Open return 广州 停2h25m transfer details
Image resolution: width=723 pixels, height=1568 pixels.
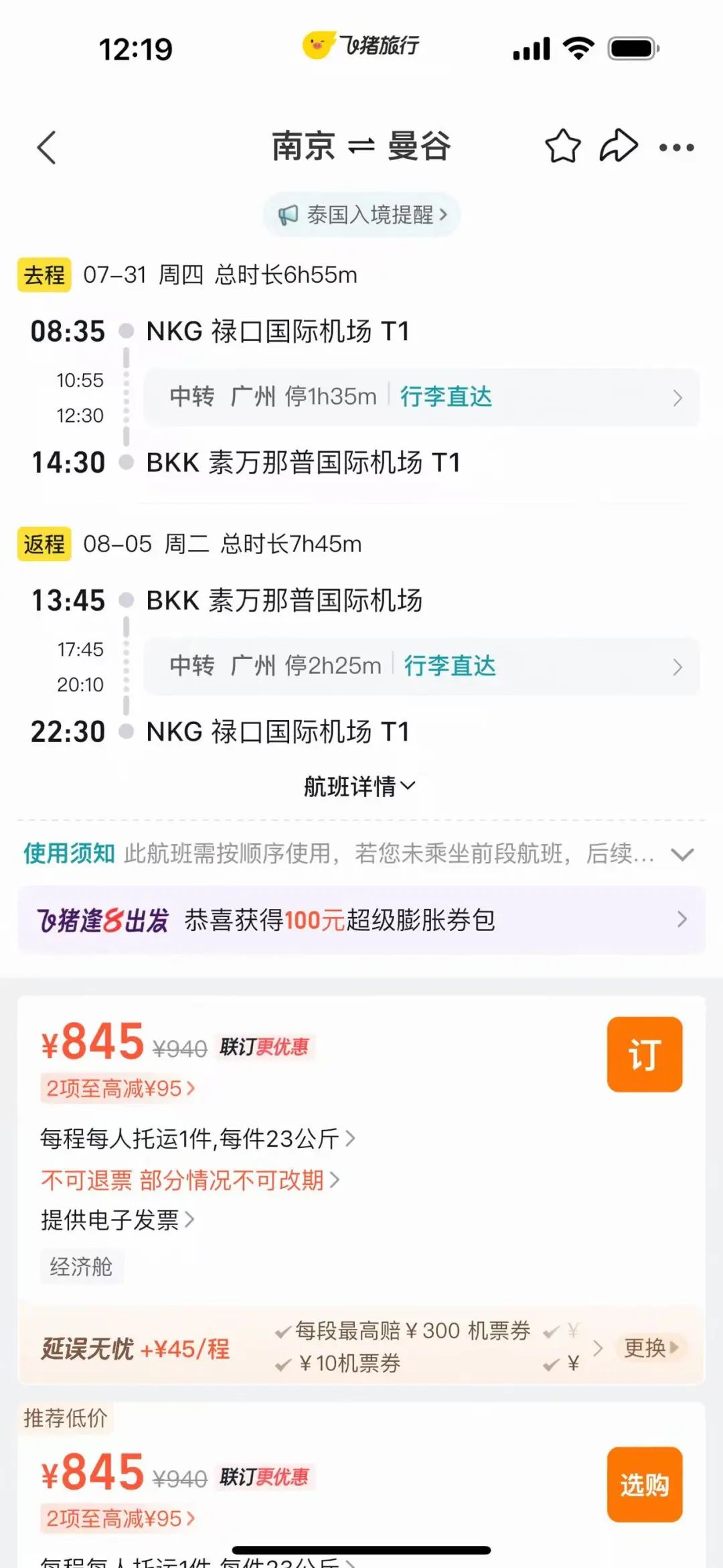pyautogui.click(x=422, y=666)
